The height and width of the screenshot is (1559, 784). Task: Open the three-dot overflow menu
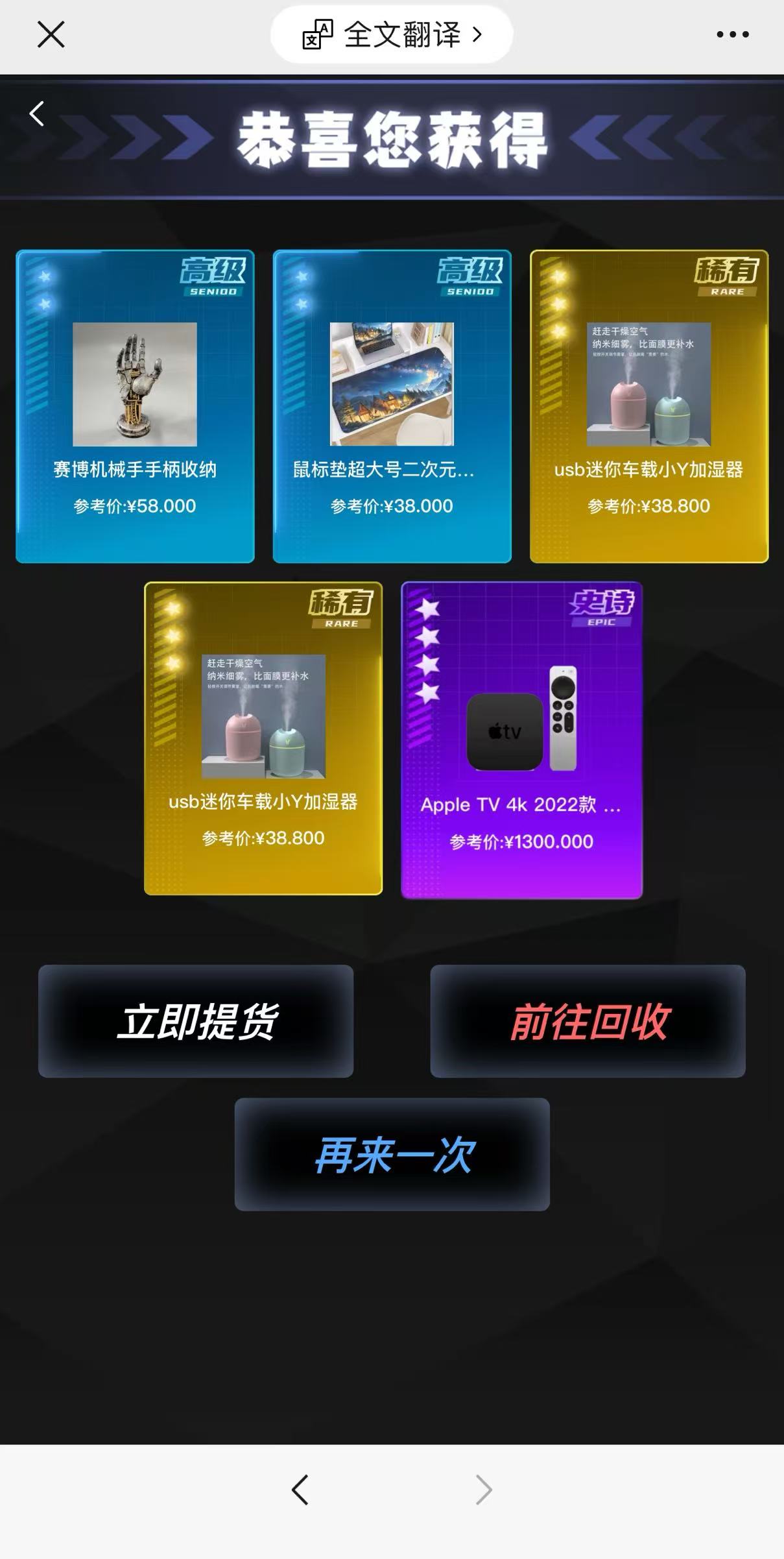(732, 34)
